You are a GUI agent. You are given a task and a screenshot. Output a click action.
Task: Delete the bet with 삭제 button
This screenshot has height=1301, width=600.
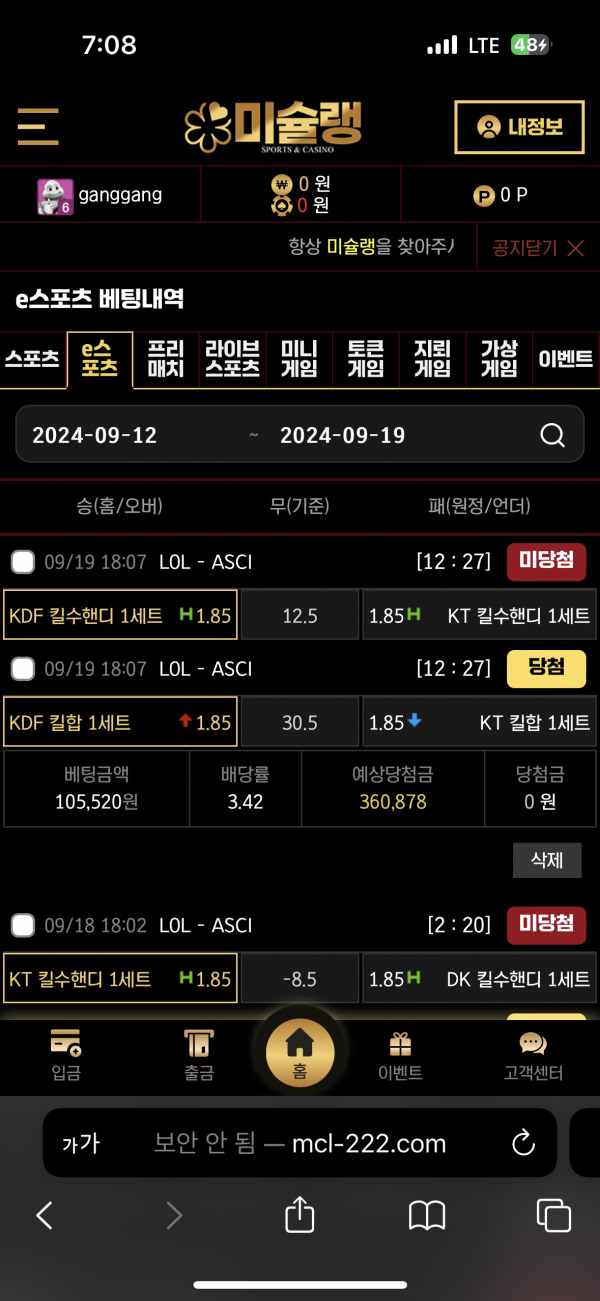(547, 860)
